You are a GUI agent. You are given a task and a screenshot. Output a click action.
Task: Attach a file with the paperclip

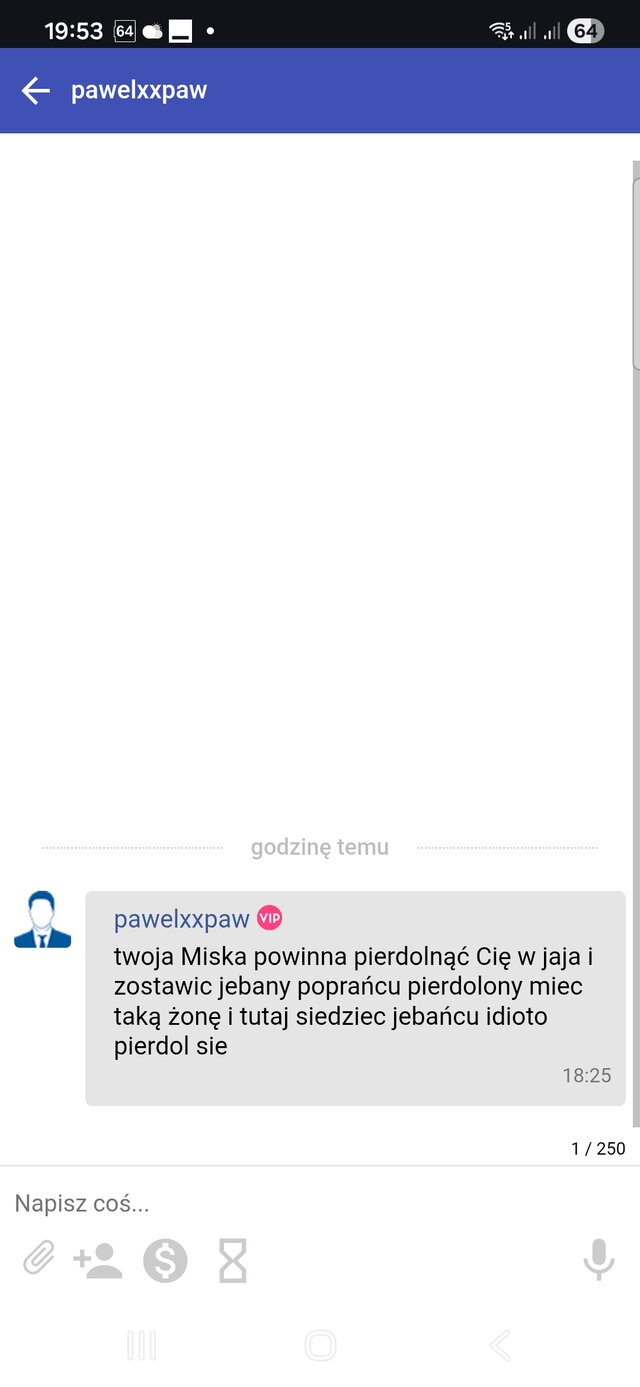coord(39,1259)
